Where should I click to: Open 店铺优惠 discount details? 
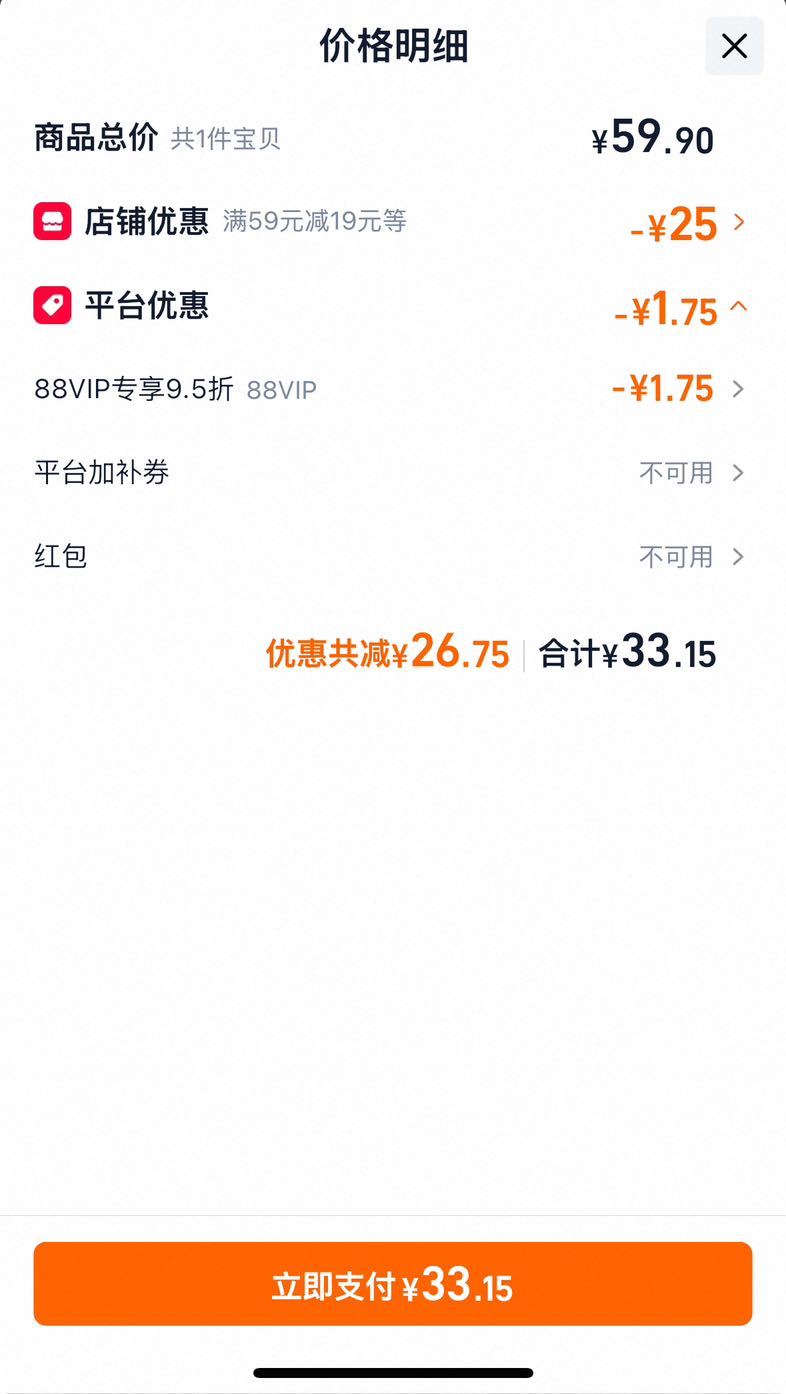pos(392,222)
